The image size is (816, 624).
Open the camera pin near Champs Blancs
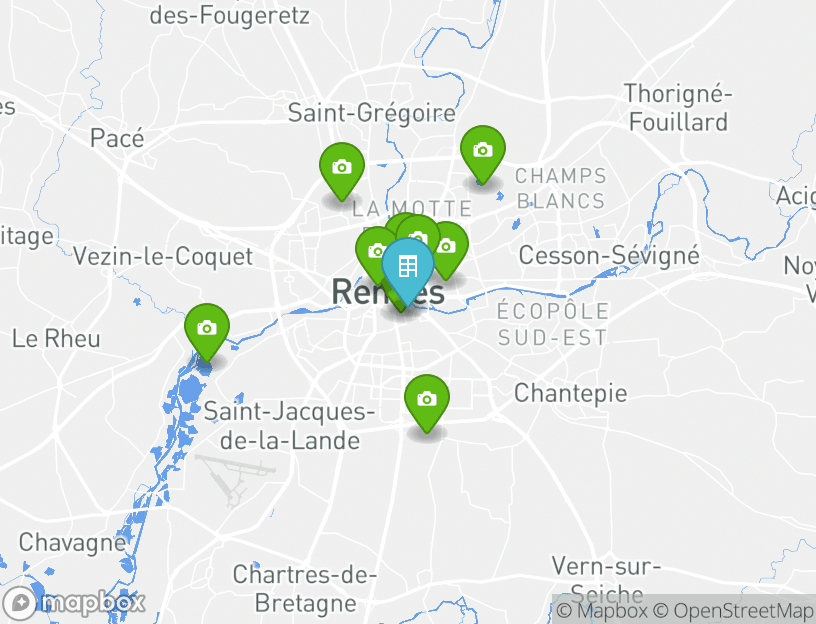pos(482,150)
